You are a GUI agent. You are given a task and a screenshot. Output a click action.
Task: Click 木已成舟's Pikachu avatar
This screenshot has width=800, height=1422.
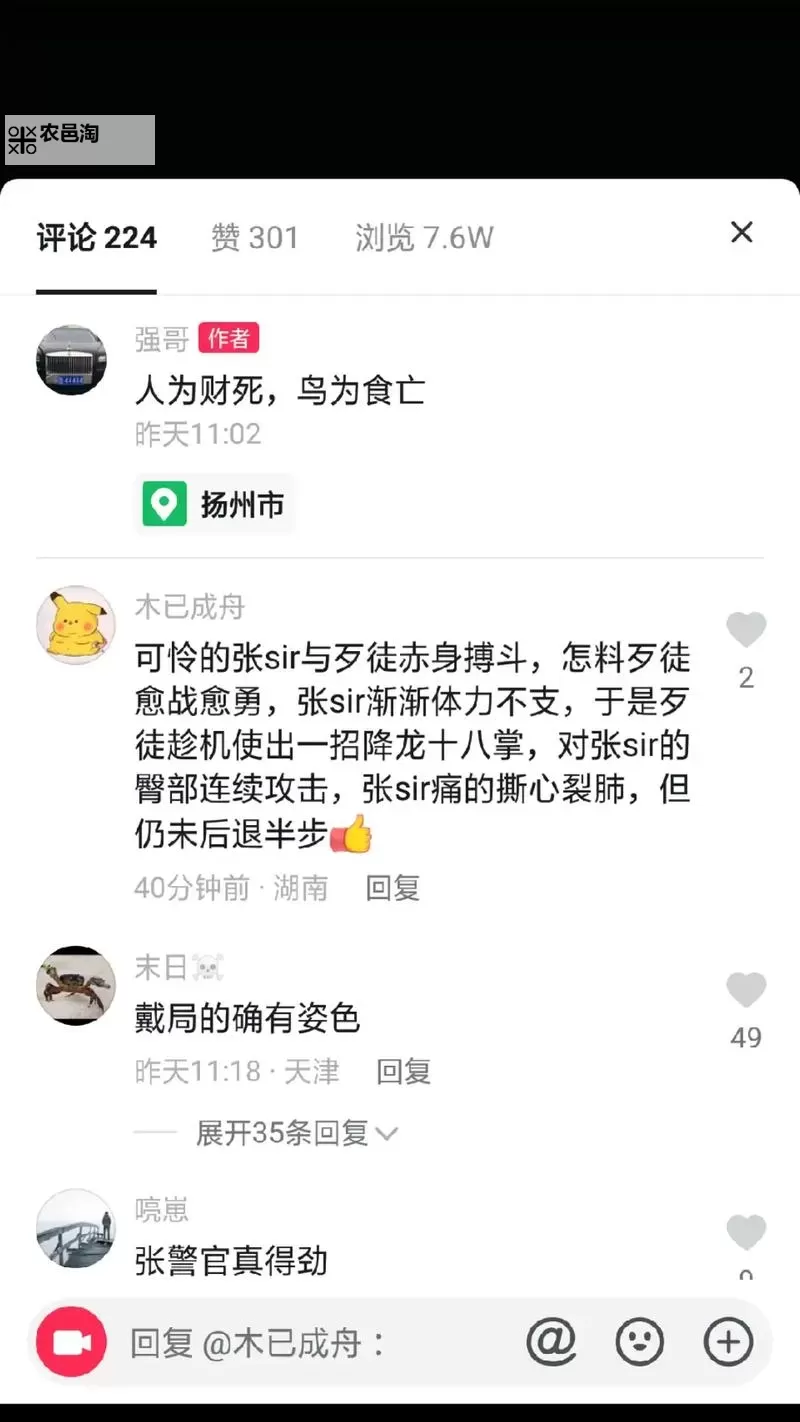pos(75,627)
